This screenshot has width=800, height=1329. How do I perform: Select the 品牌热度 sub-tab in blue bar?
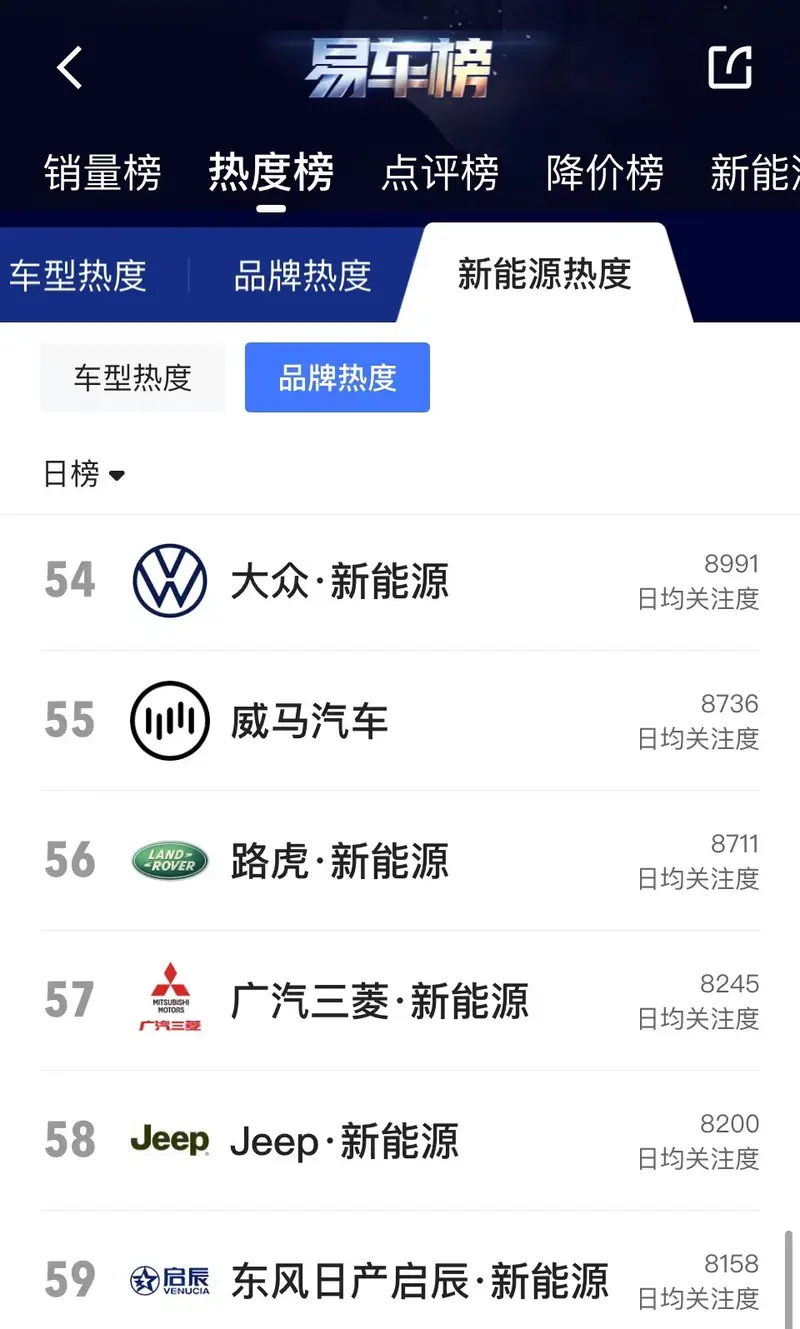pyautogui.click(x=303, y=275)
